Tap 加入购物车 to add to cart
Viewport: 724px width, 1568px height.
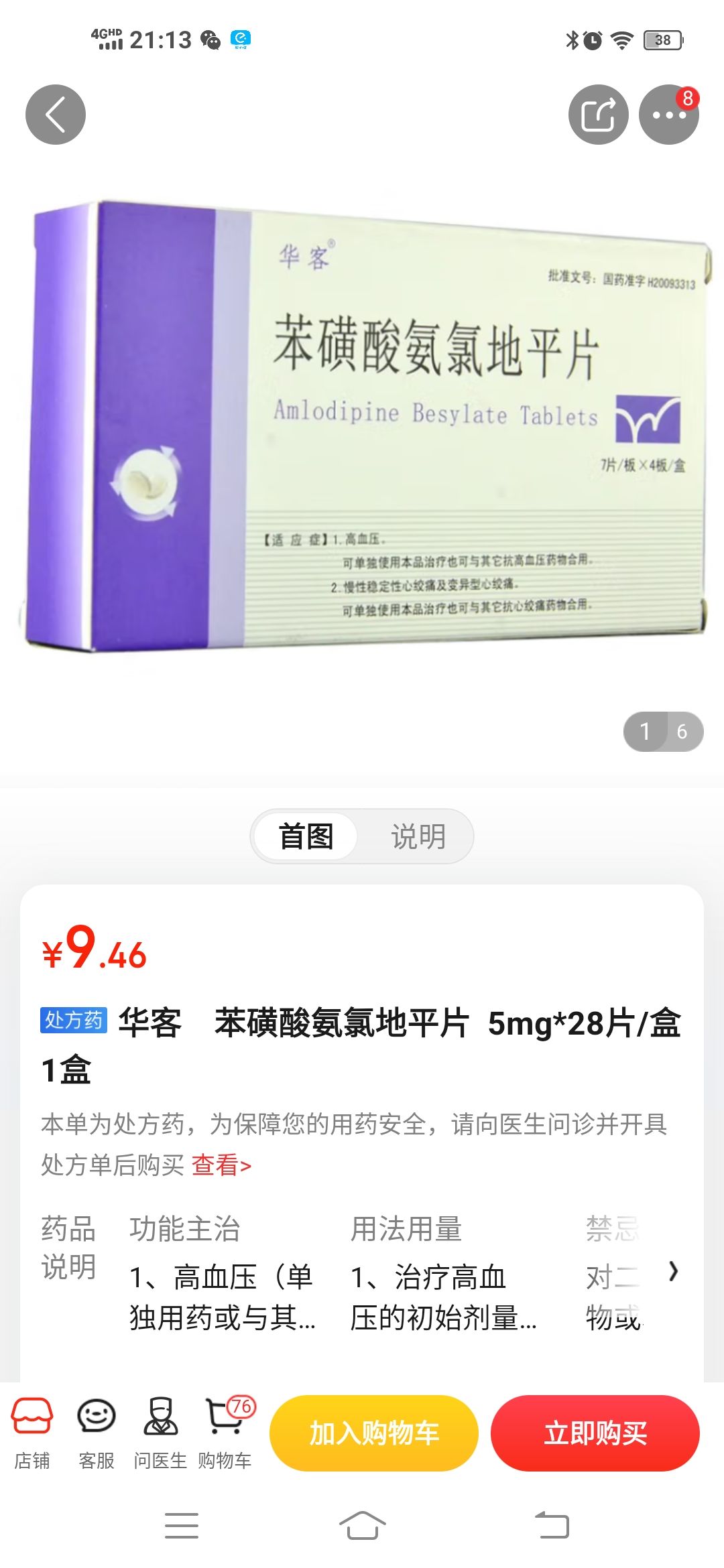tap(374, 1433)
